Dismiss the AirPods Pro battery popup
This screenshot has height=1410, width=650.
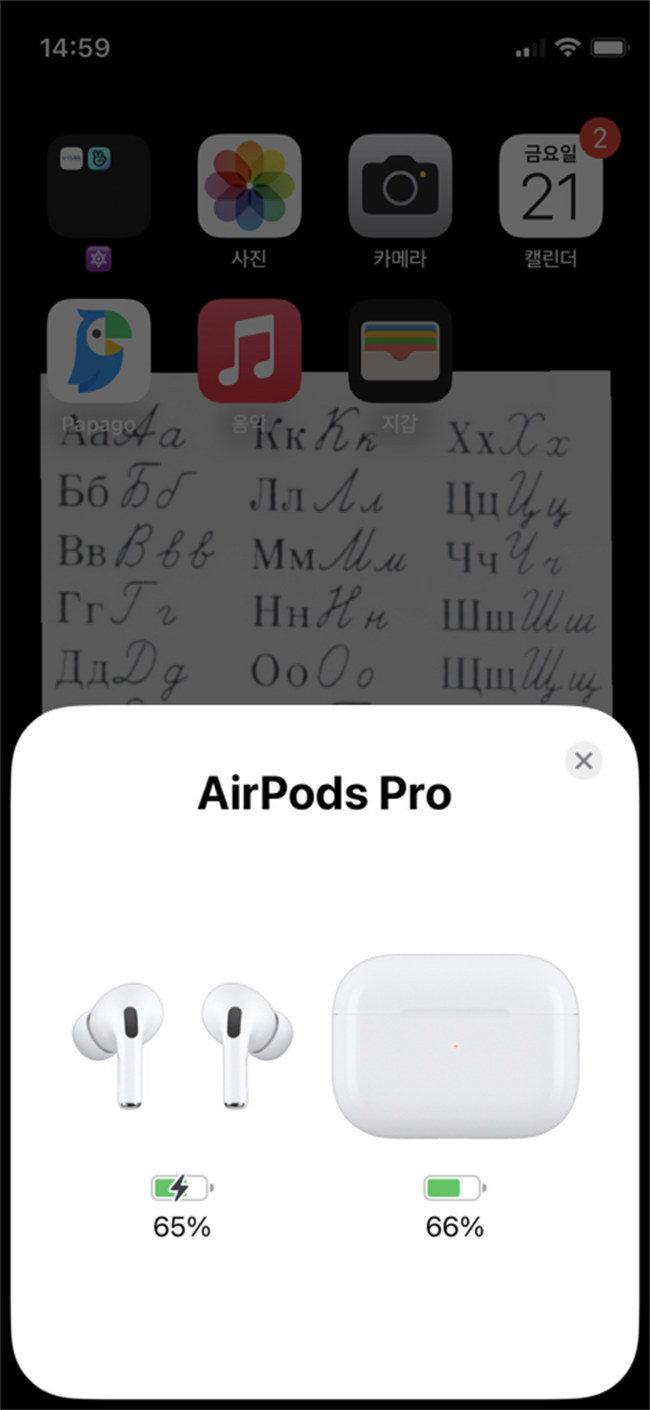pyautogui.click(x=584, y=761)
